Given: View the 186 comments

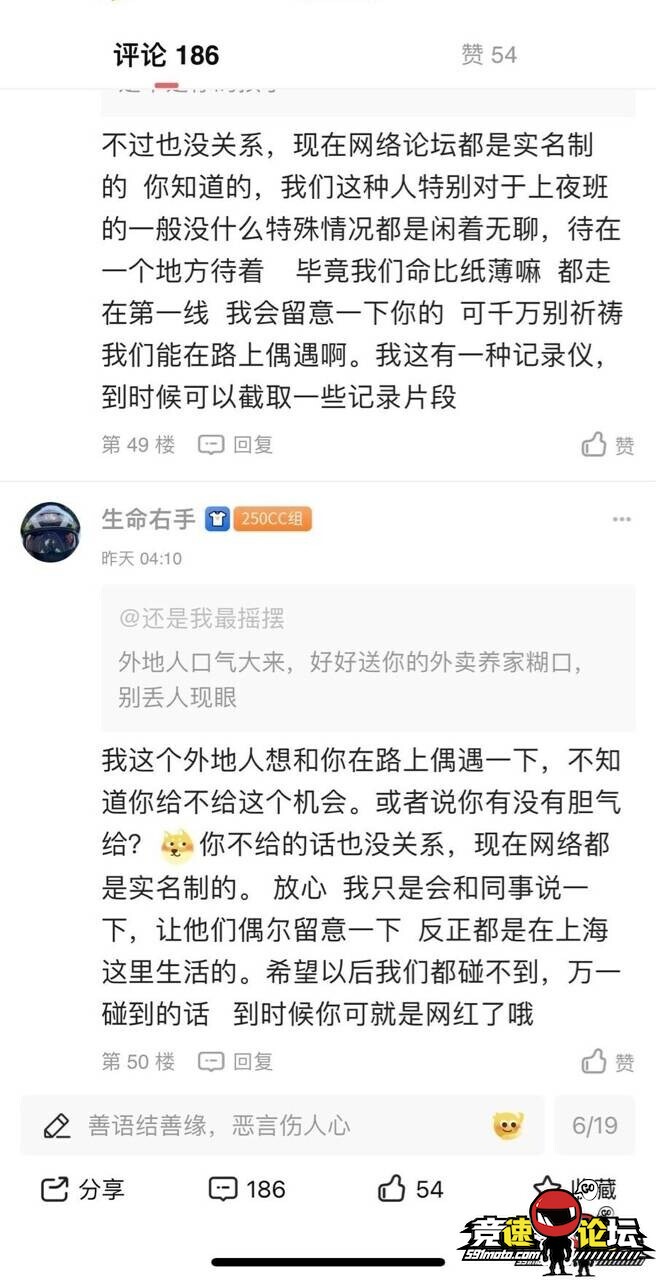Looking at the screenshot, I should 247,1189.
